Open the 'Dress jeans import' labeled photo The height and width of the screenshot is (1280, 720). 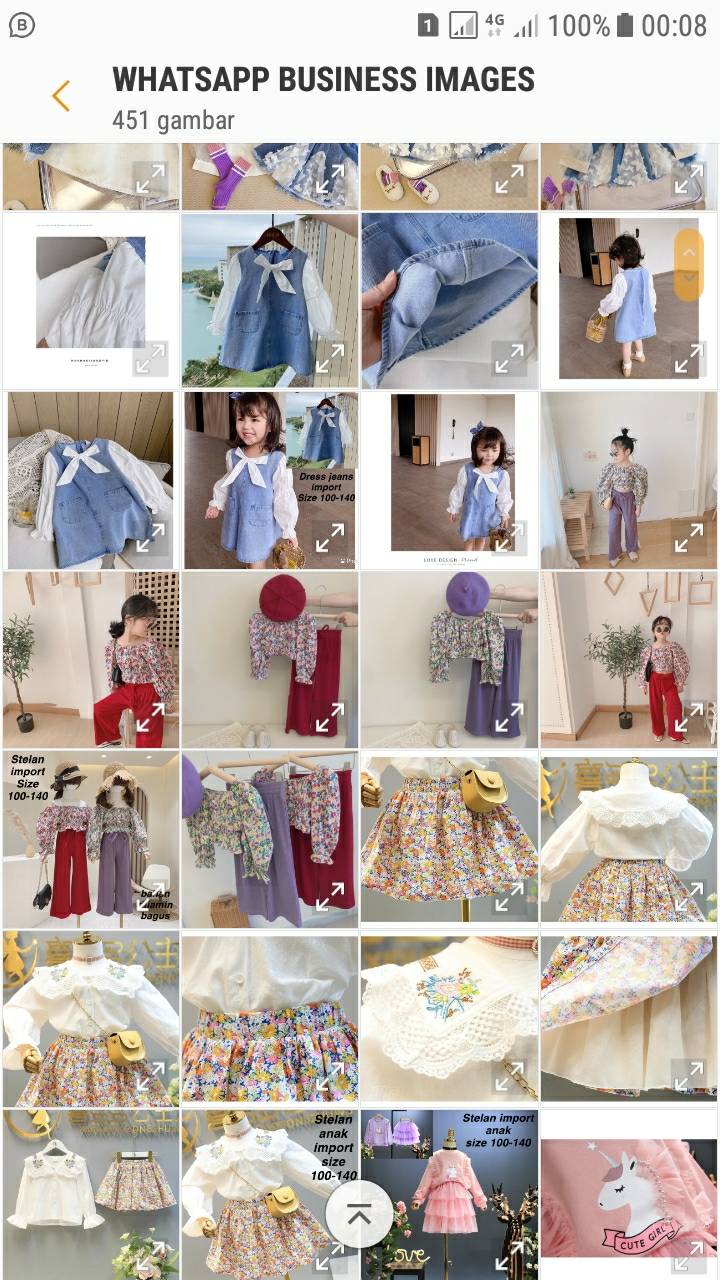pyautogui.click(x=270, y=480)
